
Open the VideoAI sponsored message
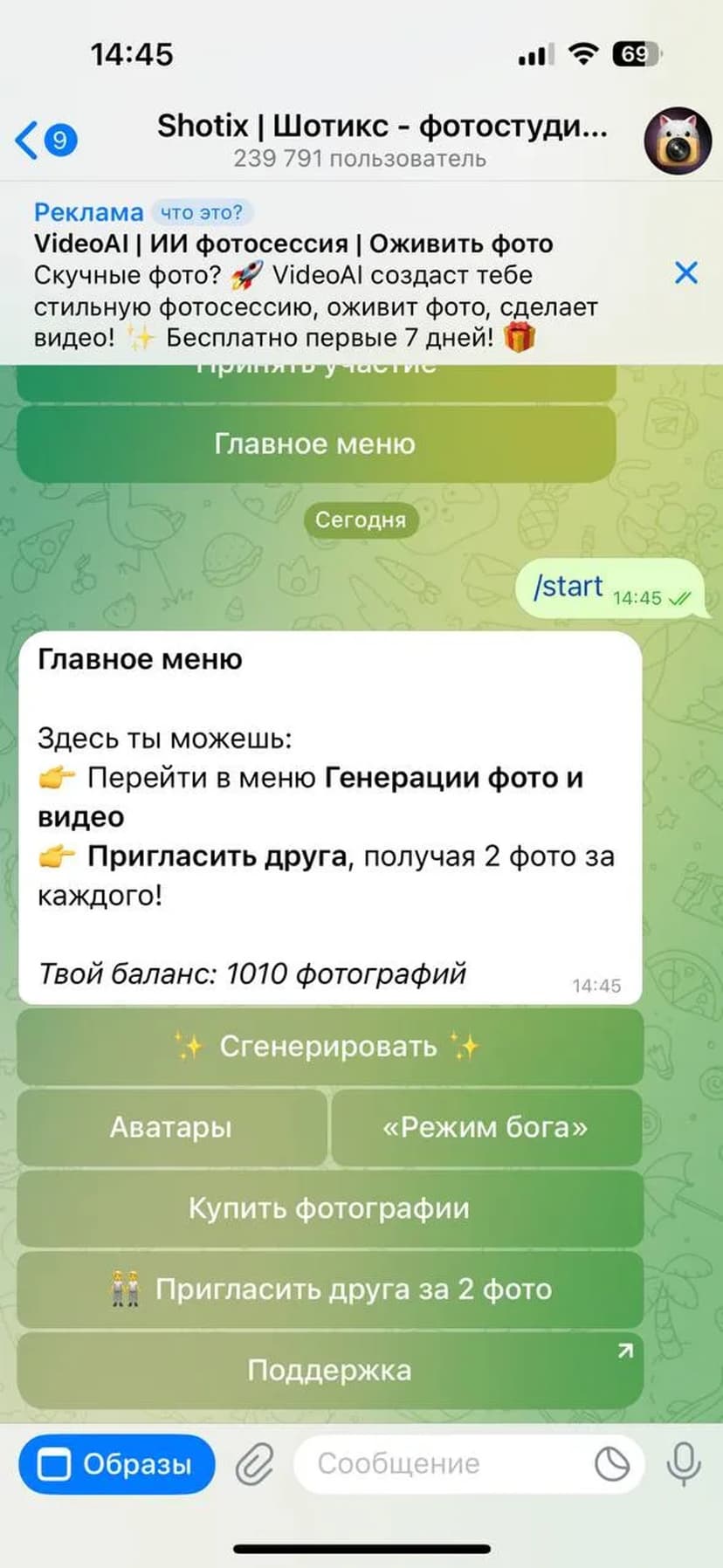click(314, 291)
